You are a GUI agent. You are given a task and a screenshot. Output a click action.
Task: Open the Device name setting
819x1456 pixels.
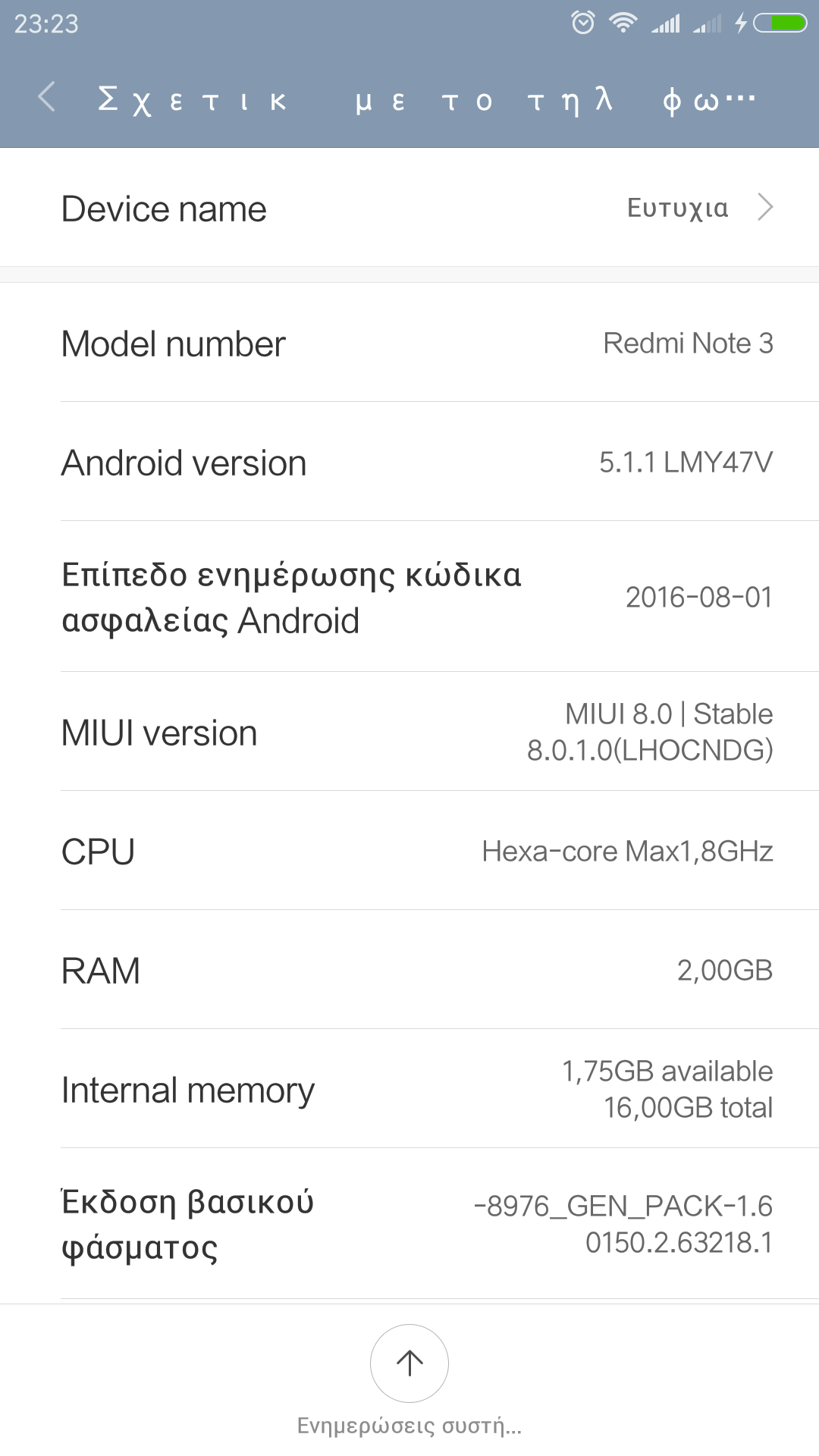click(x=409, y=209)
